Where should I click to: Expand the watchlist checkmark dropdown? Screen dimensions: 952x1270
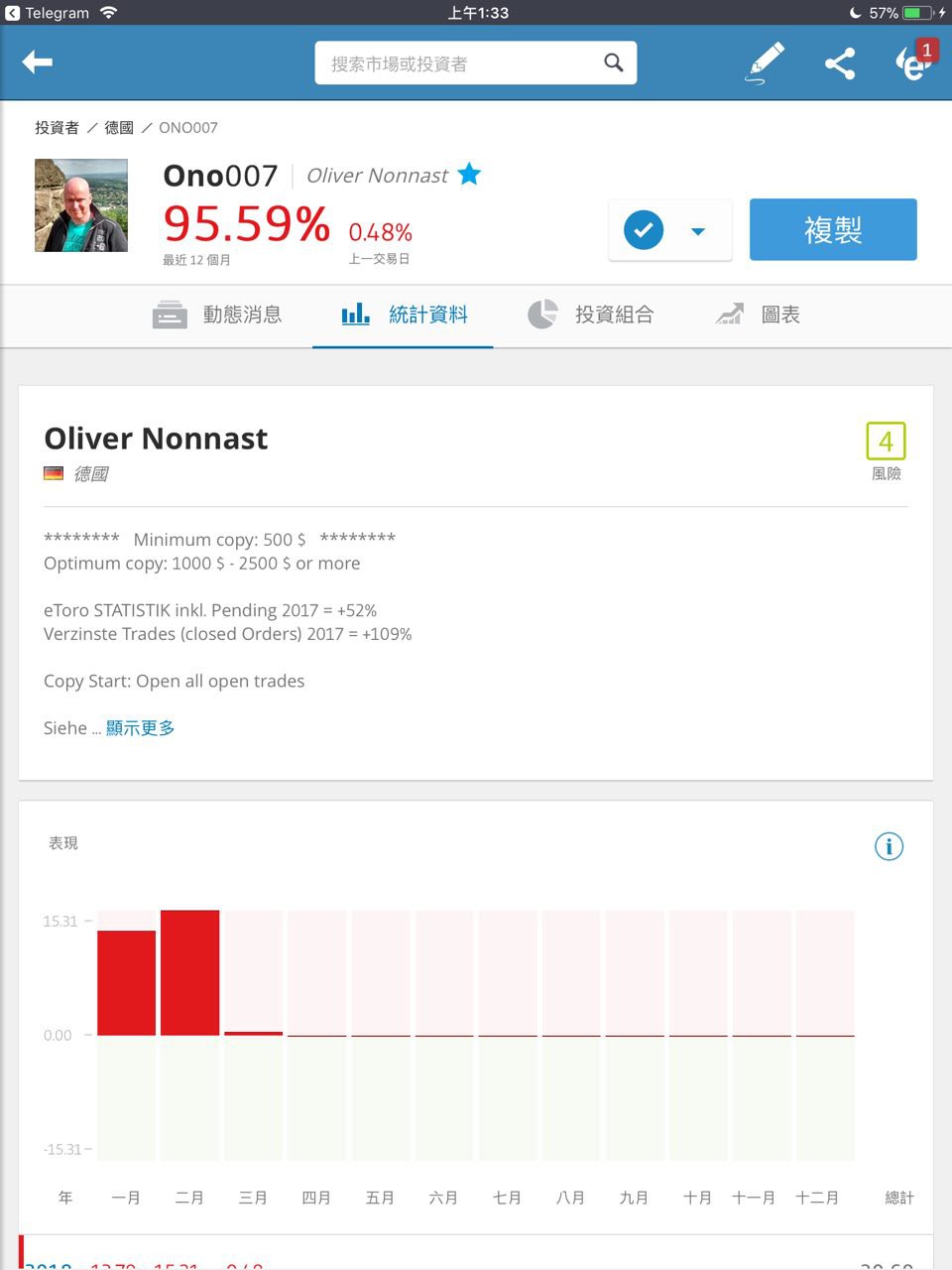(x=697, y=231)
